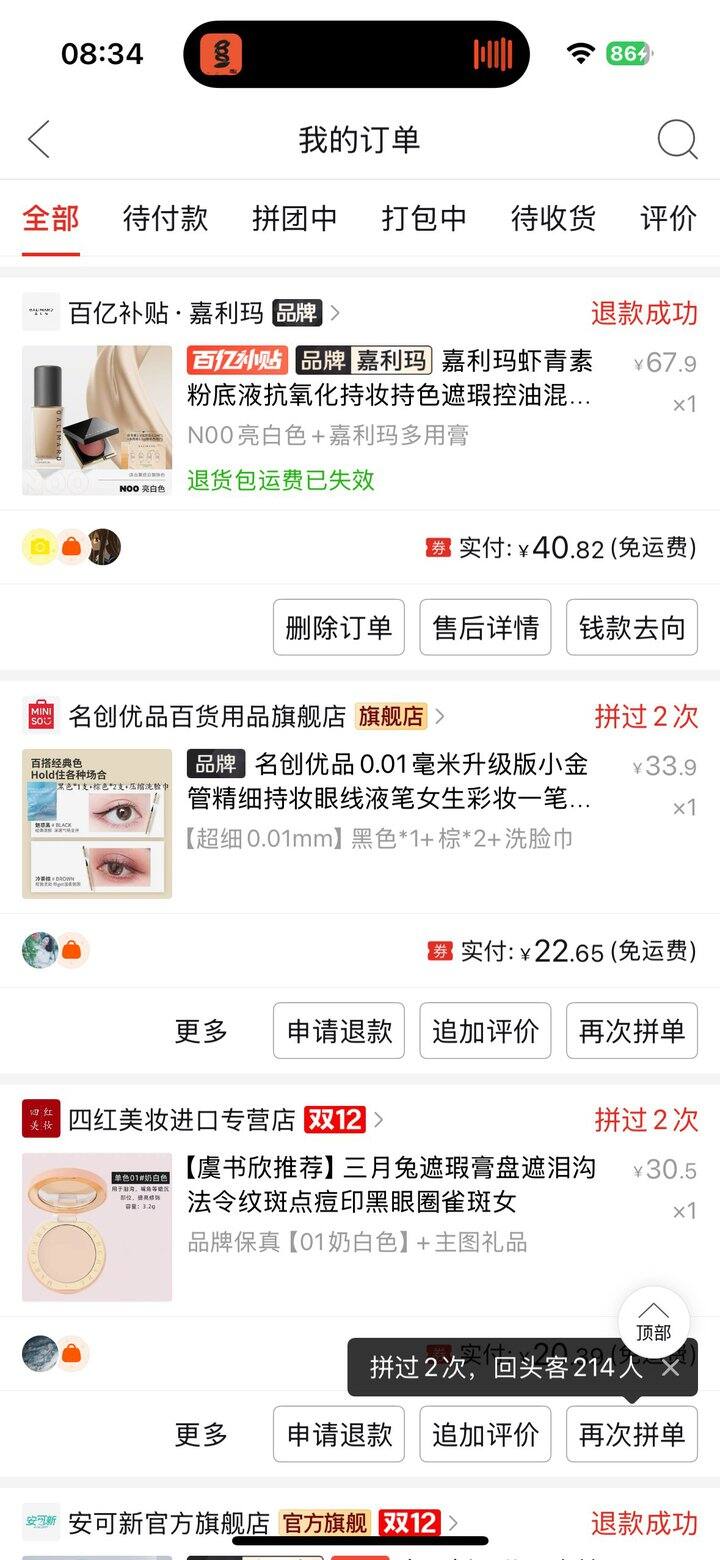Screen dimensions: 720x1560
Task: Dismiss the 拼过2次，回头客214人 tooltip
Action: (x=670, y=1367)
